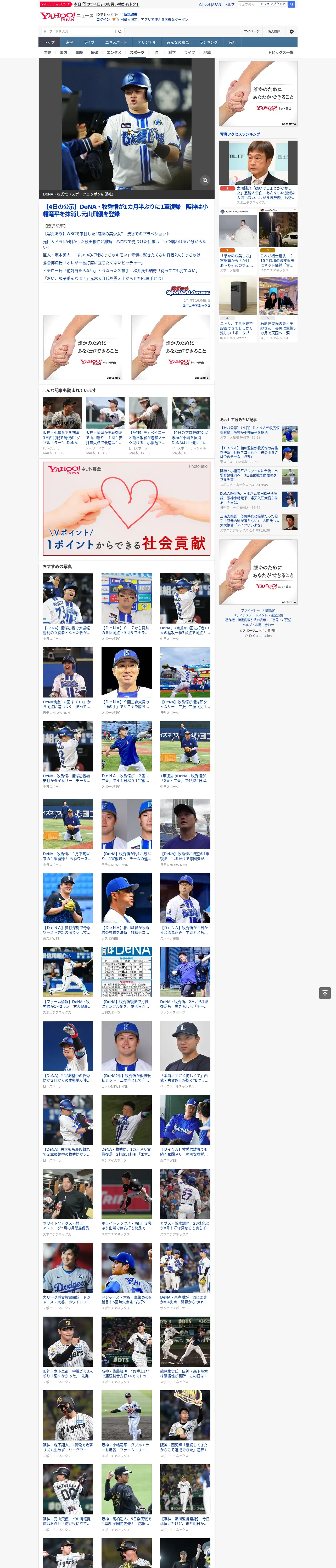Open the Yahoo! JAPAN link at top
This screenshot has width=336, height=1568.
point(210,4)
